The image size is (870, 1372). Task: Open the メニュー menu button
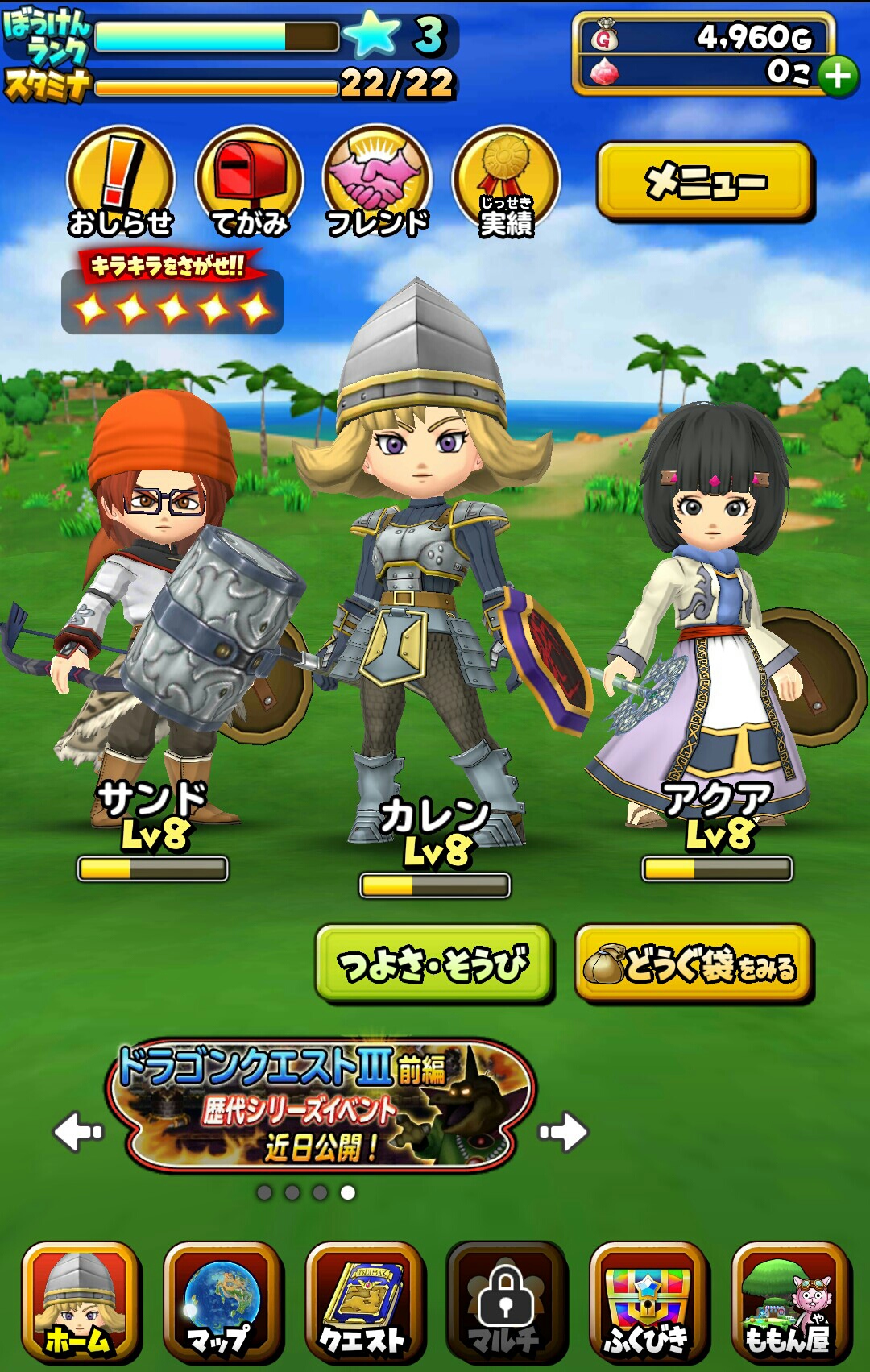(x=705, y=181)
